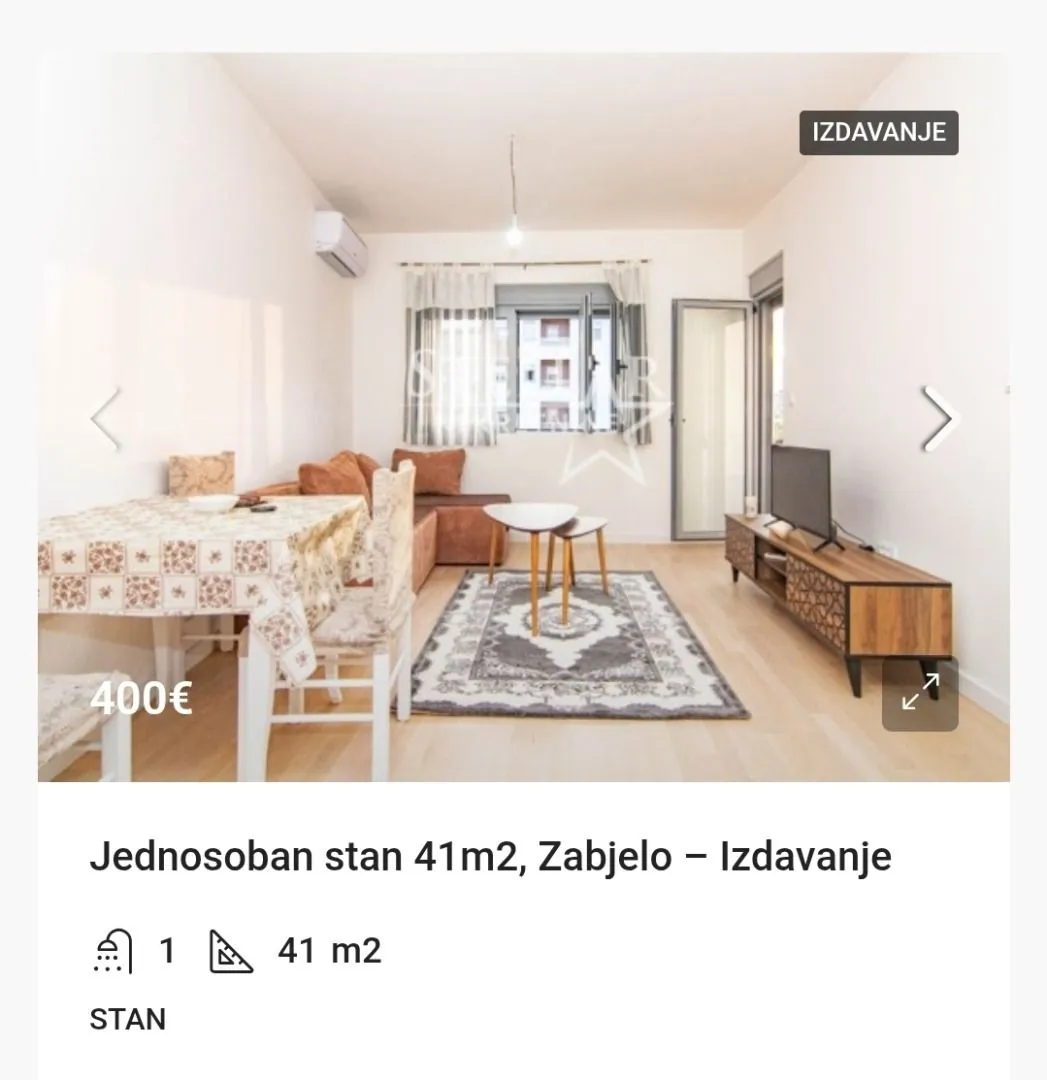Open listing Jednosoban stan 41m2, Zabjelo
The width and height of the screenshot is (1047, 1080).
(x=488, y=855)
